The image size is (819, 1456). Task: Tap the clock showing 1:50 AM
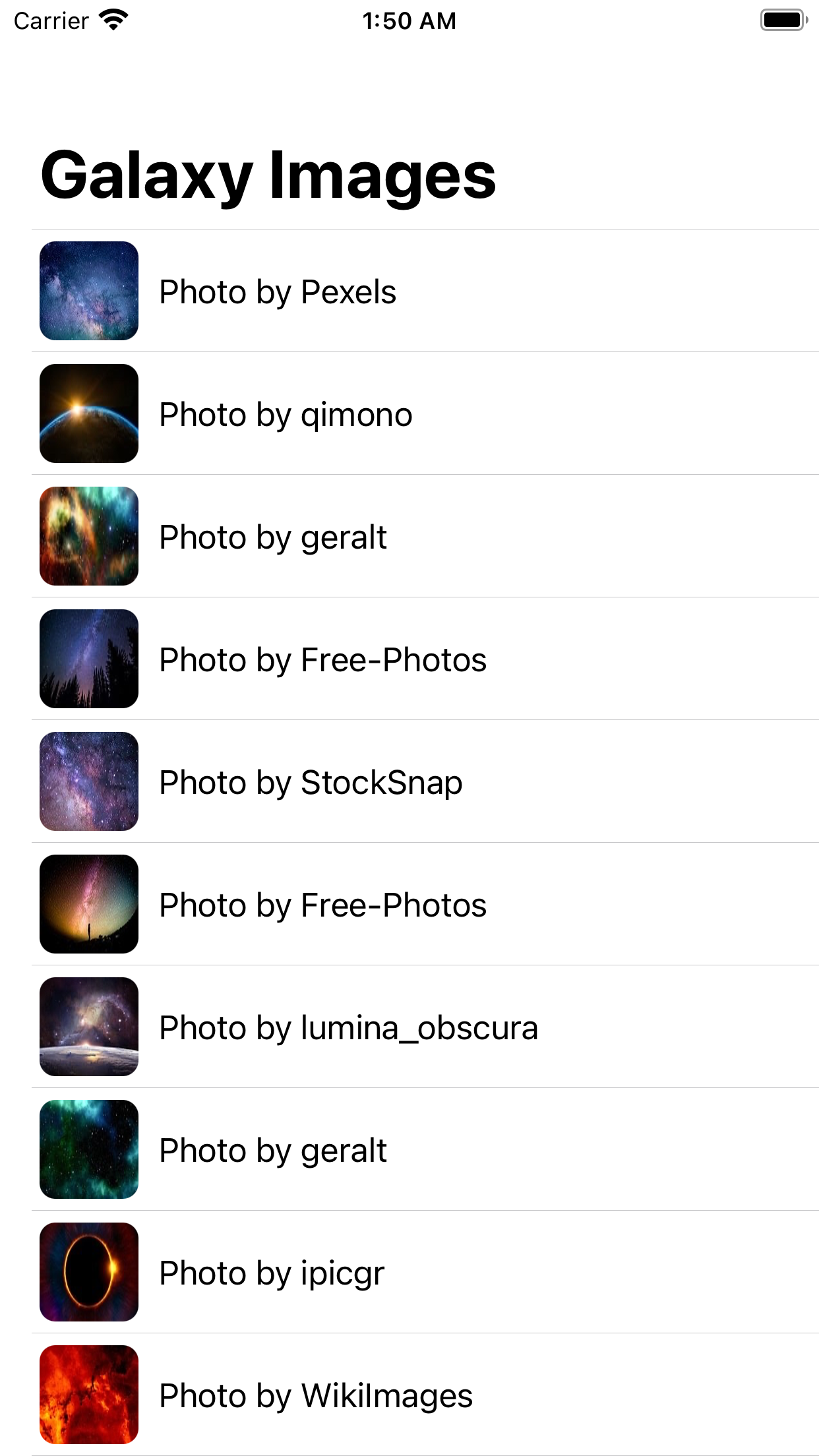point(409,20)
